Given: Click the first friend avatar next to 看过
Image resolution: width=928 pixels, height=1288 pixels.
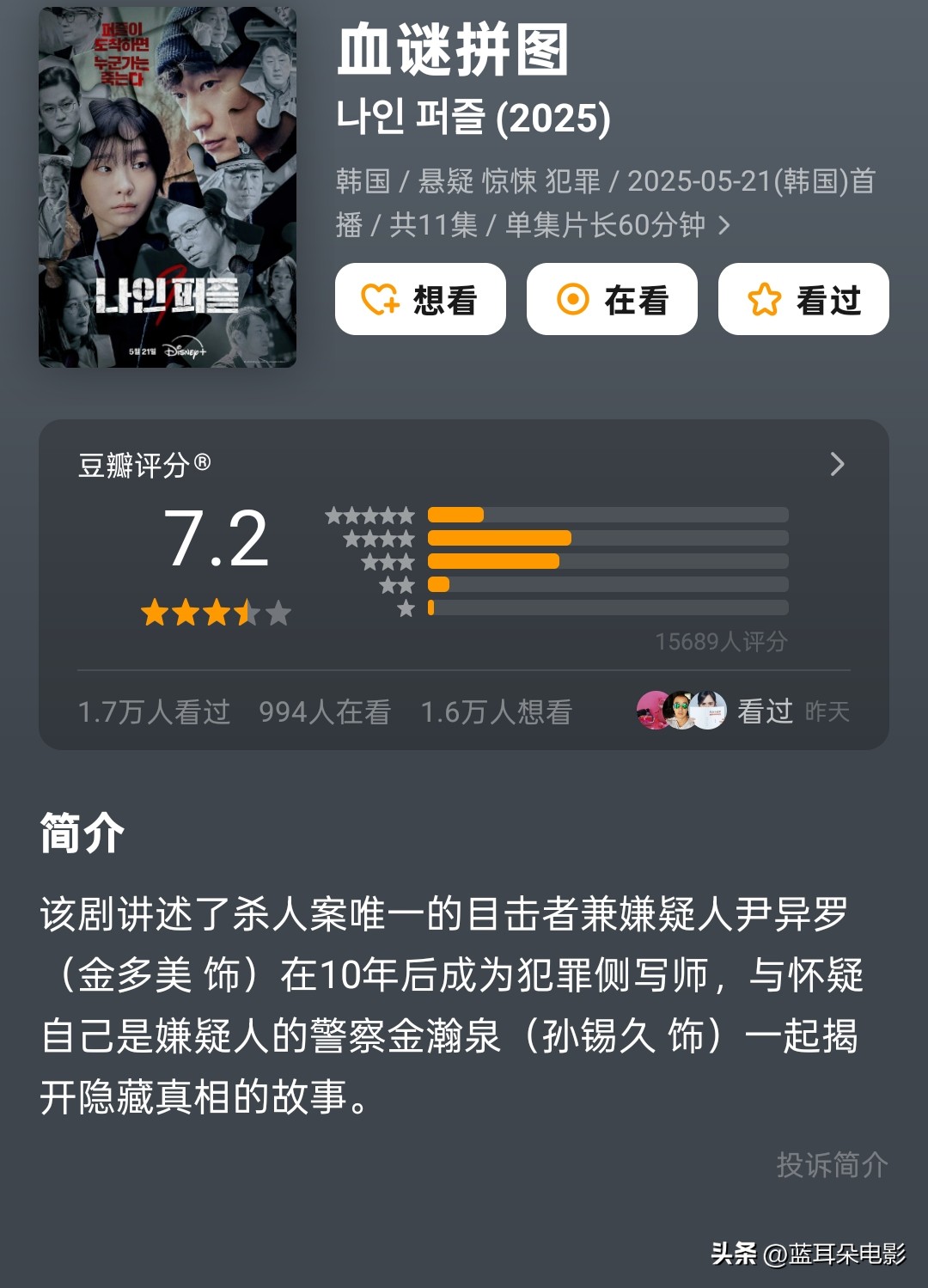Looking at the screenshot, I should pos(653,711).
